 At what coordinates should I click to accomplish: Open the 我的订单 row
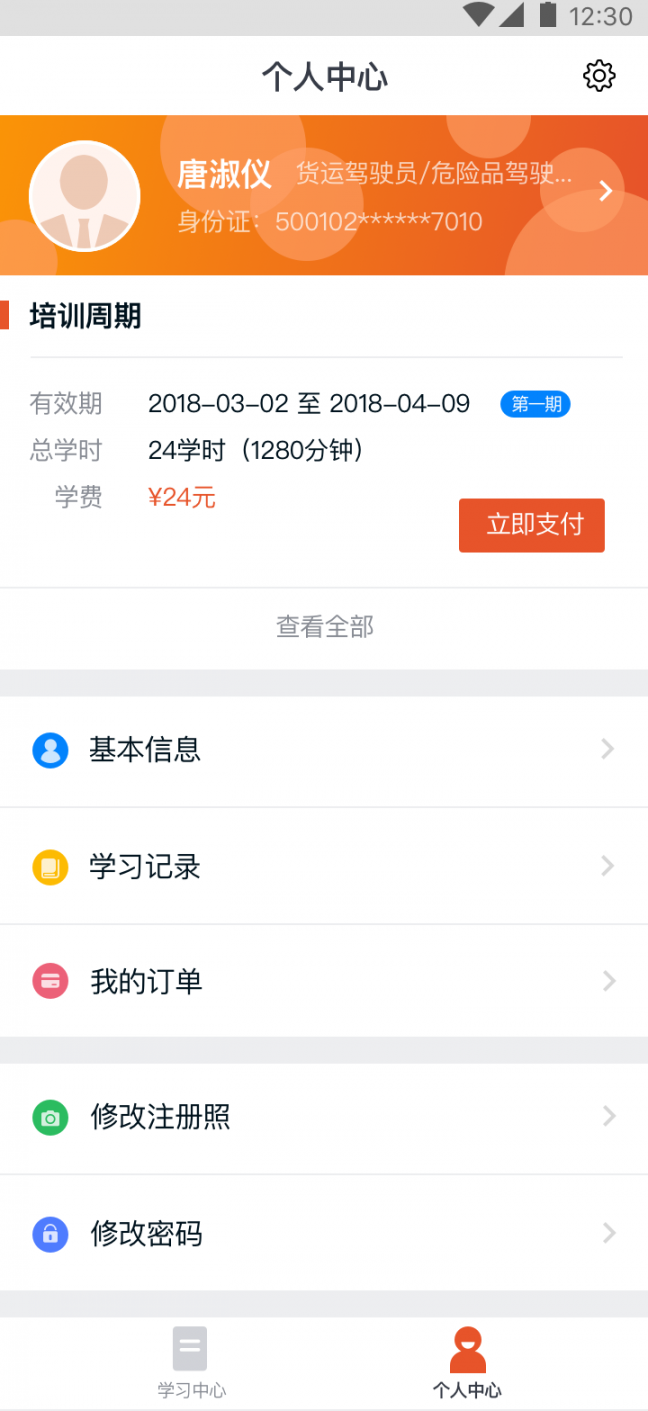coord(324,982)
